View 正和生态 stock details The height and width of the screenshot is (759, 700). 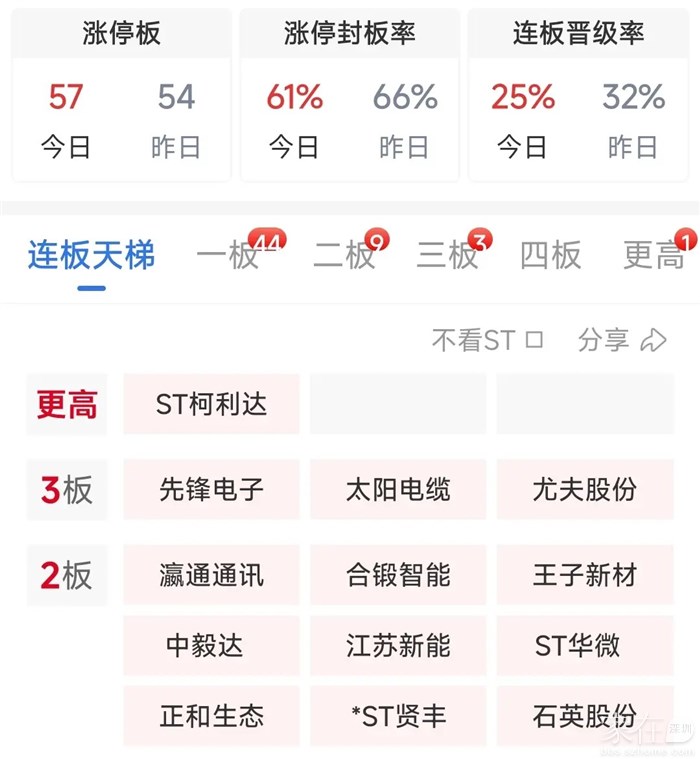pos(211,716)
